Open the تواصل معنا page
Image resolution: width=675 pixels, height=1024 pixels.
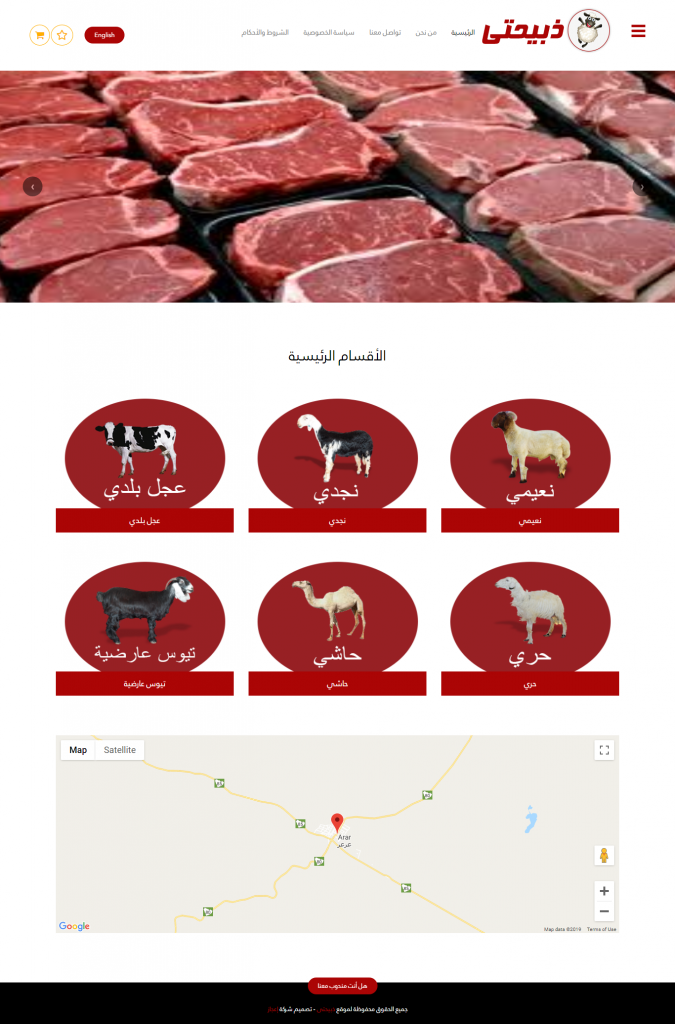(385, 33)
